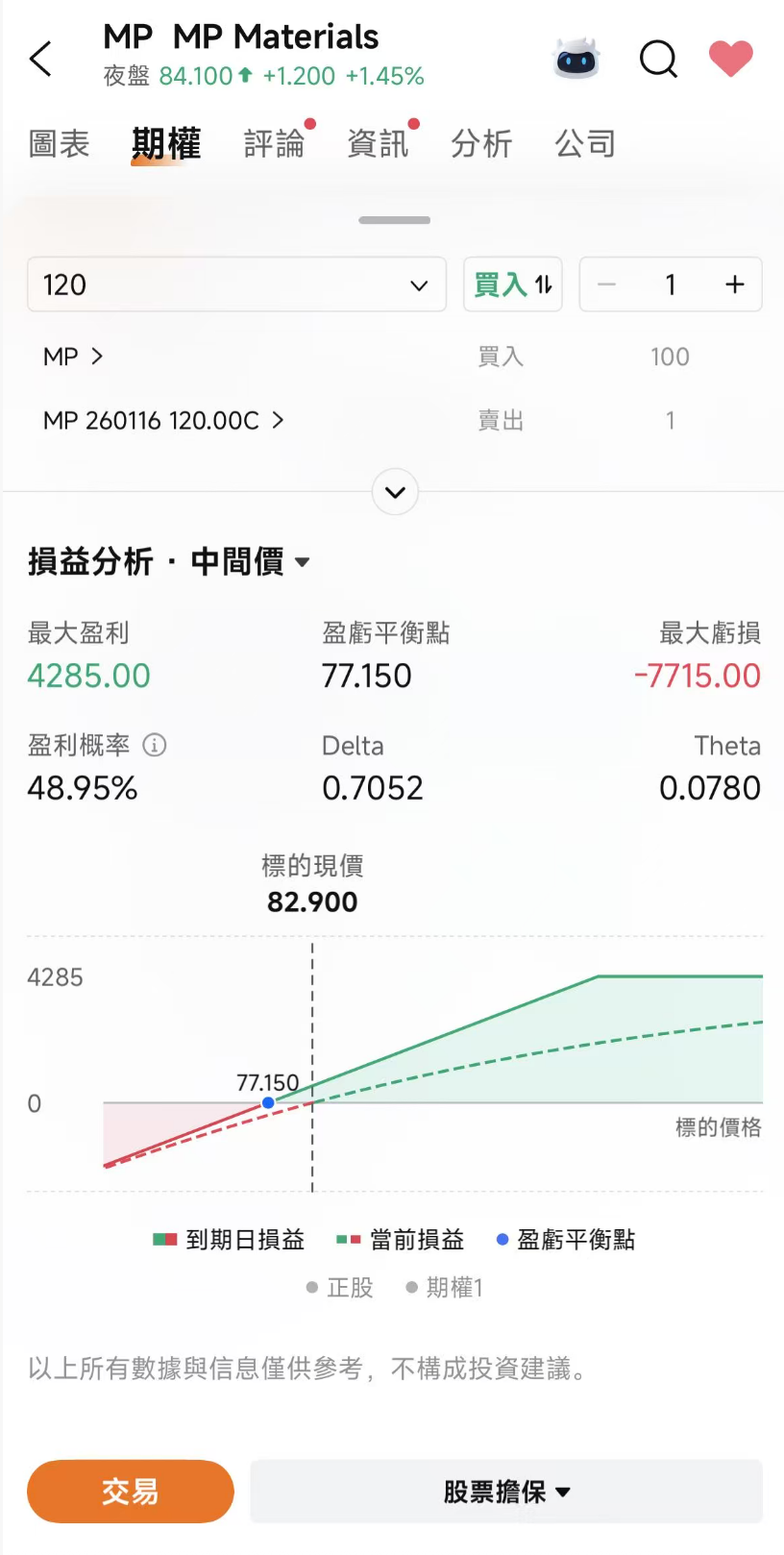
Task: Increase quantity with the plus button
Action: click(x=735, y=284)
